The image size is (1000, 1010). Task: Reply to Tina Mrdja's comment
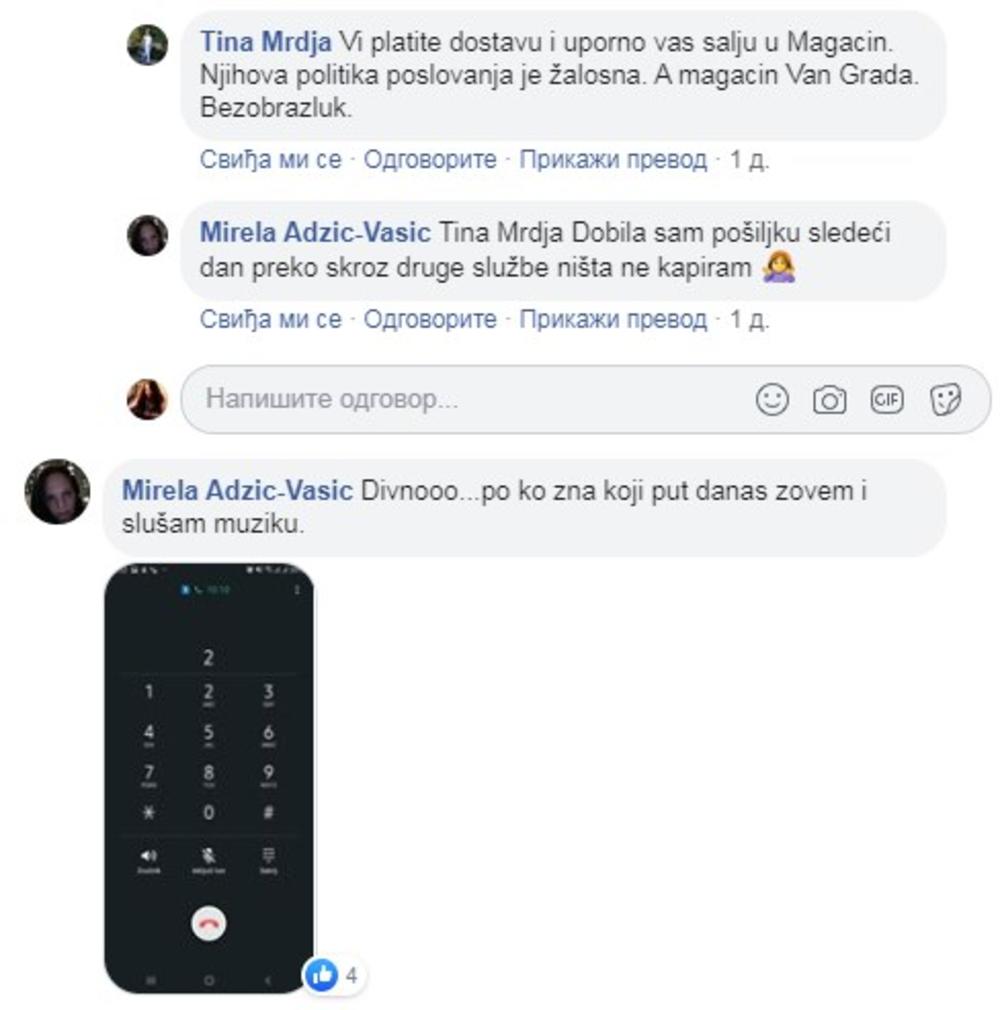pos(429,159)
